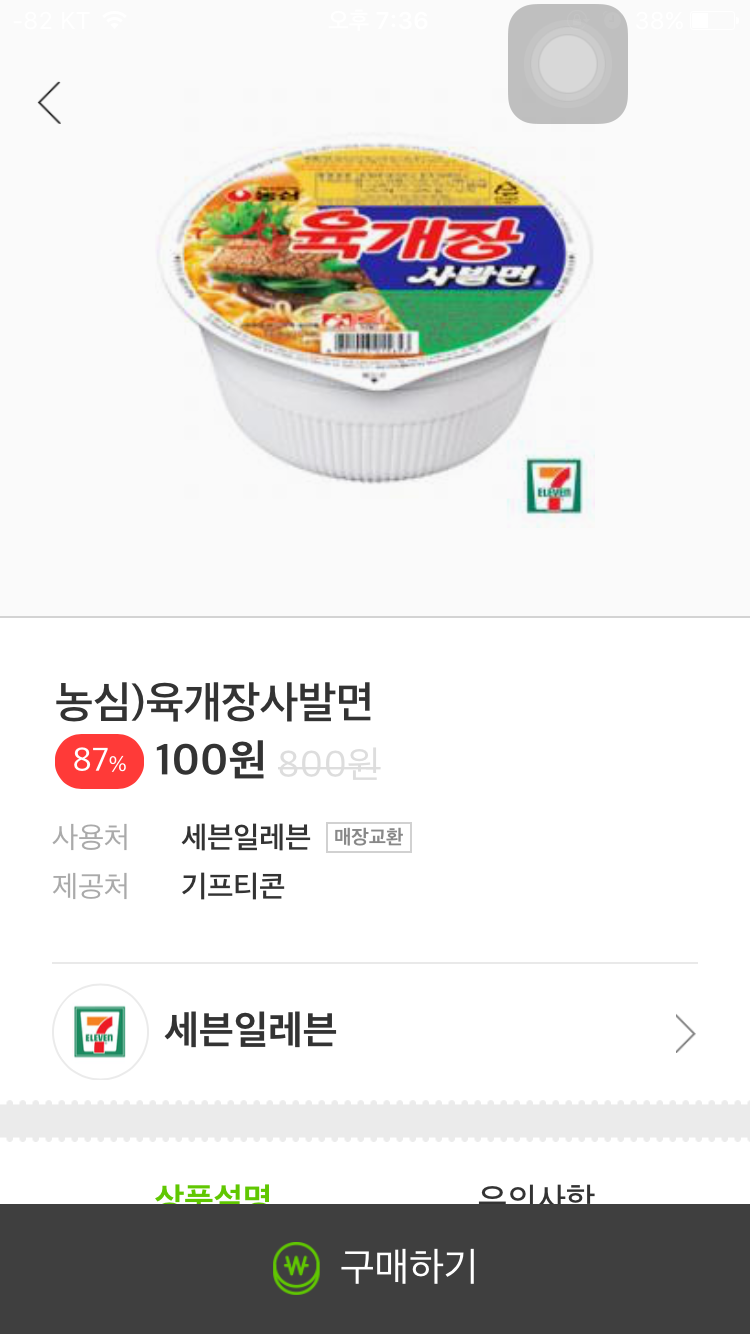Tap the AssistiveTouch floating button
The image size is (750, 1334).
click(x=567, y=64)
